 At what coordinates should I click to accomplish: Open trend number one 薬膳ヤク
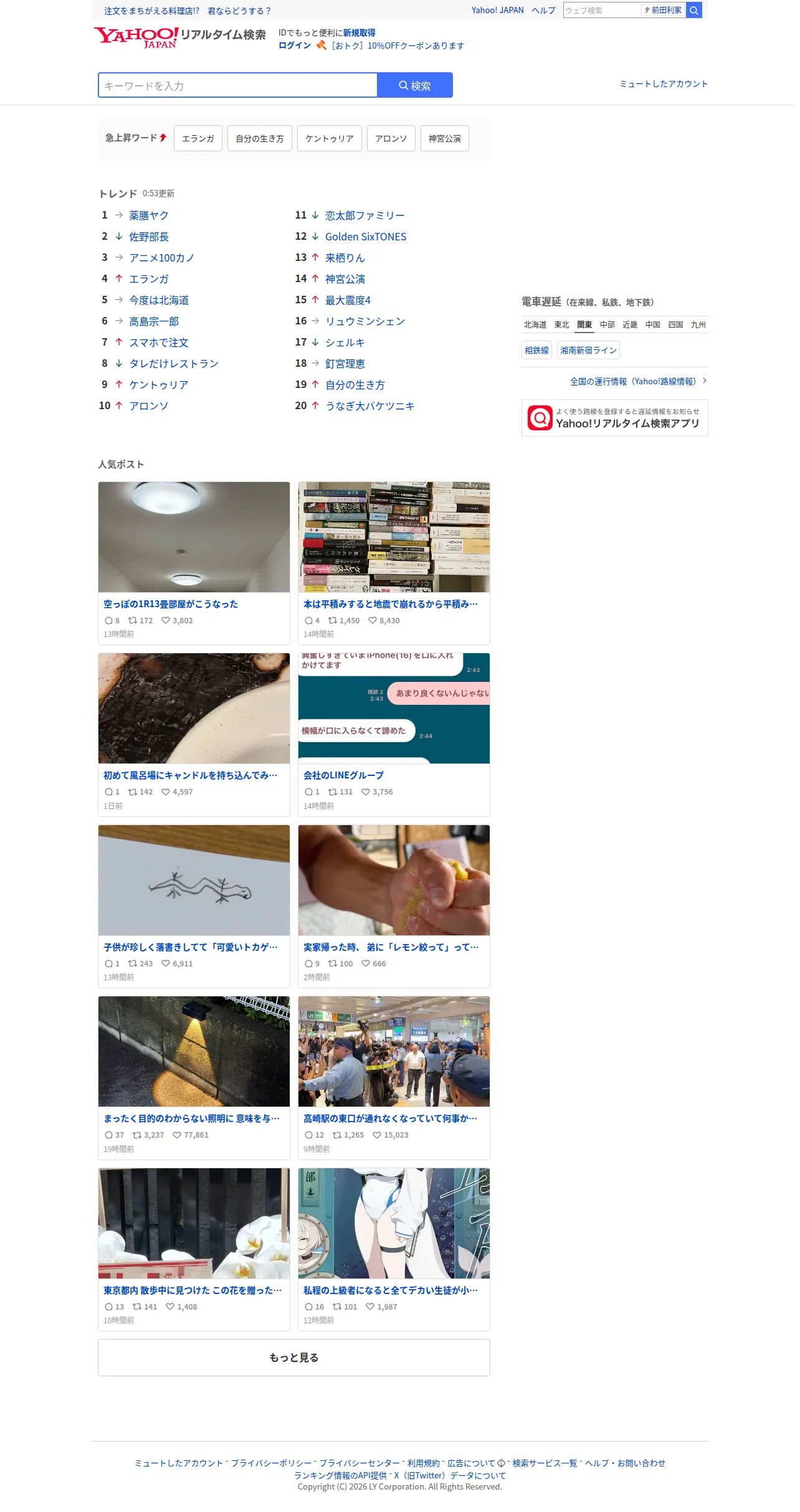point(149,215)
